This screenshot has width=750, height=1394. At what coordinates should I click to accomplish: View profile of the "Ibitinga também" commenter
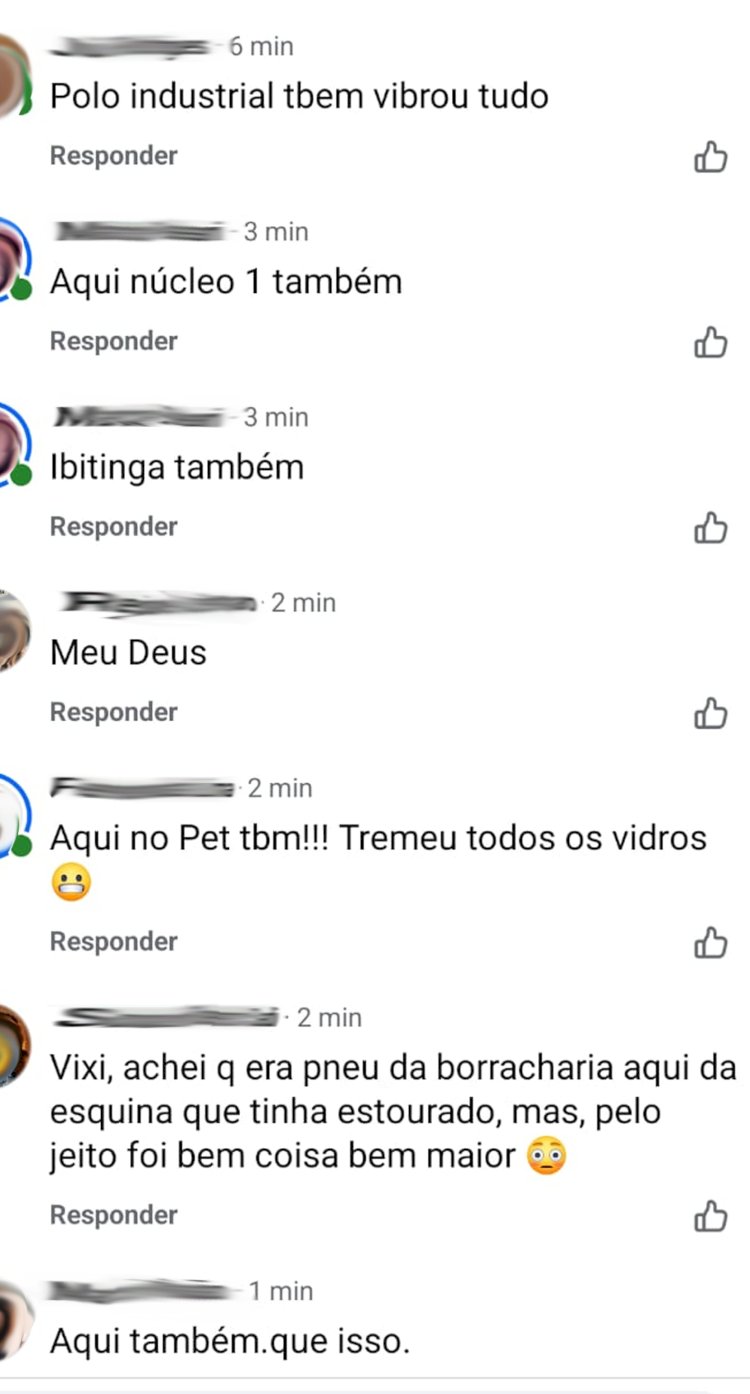pos(12,445)
